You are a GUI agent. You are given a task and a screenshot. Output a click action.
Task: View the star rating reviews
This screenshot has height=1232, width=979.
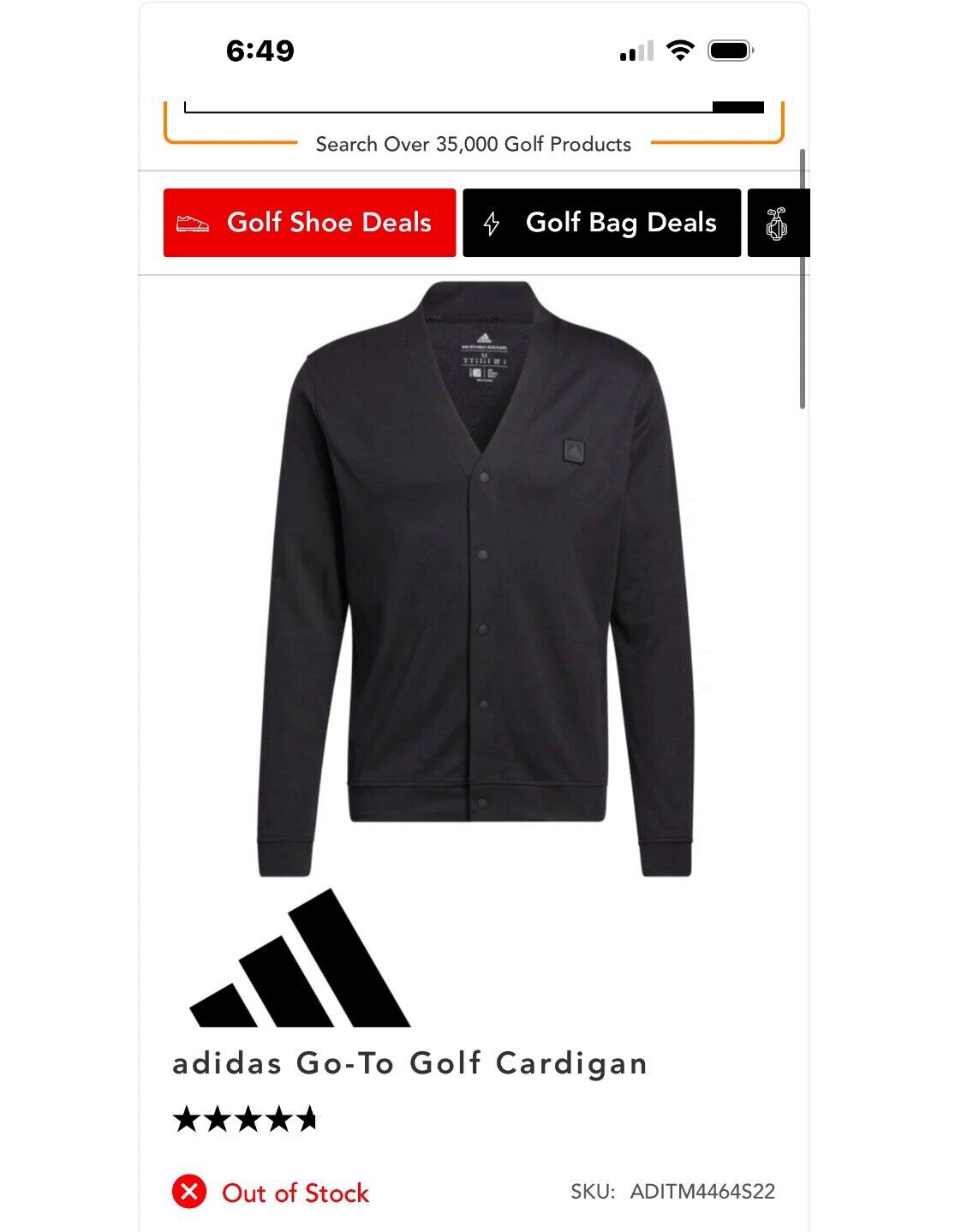245,1119
